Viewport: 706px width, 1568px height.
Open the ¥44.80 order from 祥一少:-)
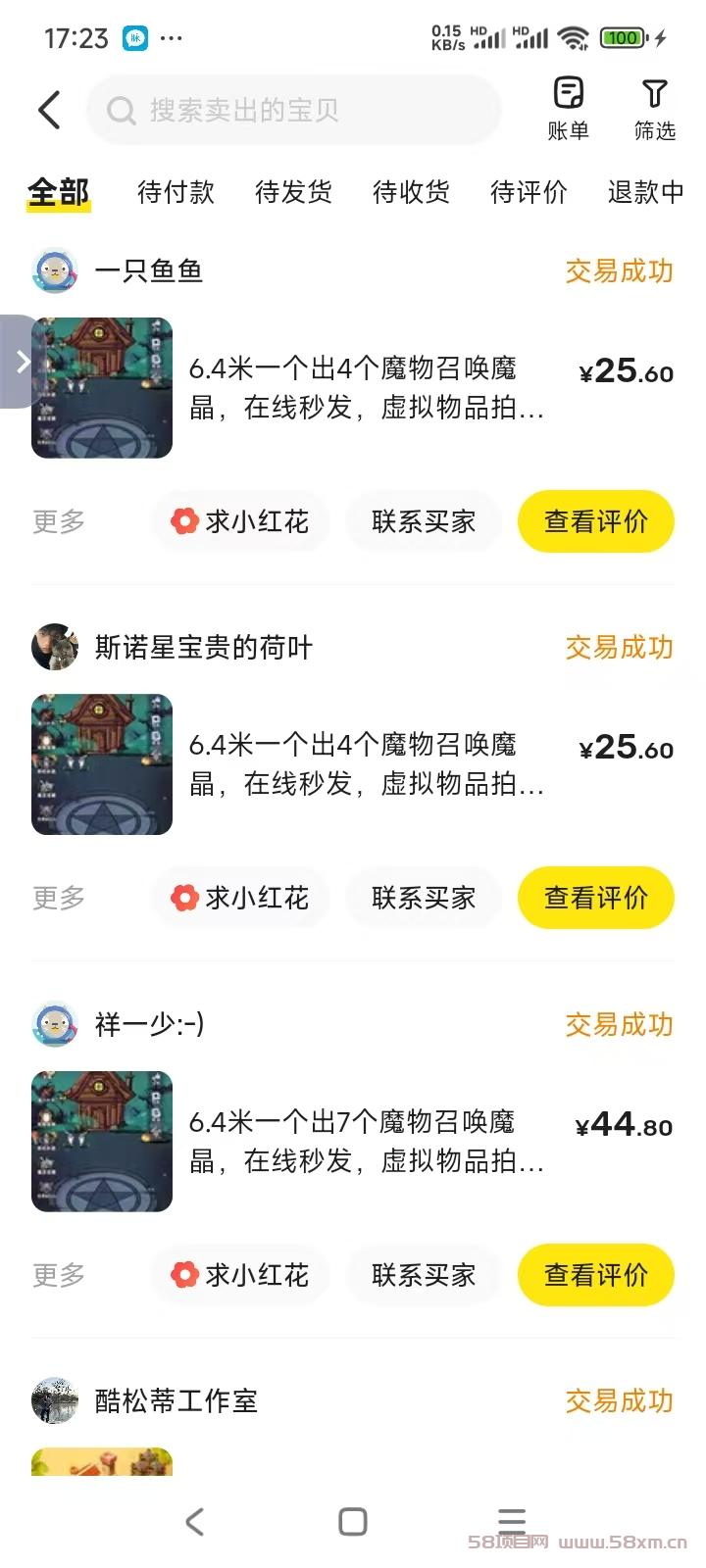click(x=365, y=1142)
